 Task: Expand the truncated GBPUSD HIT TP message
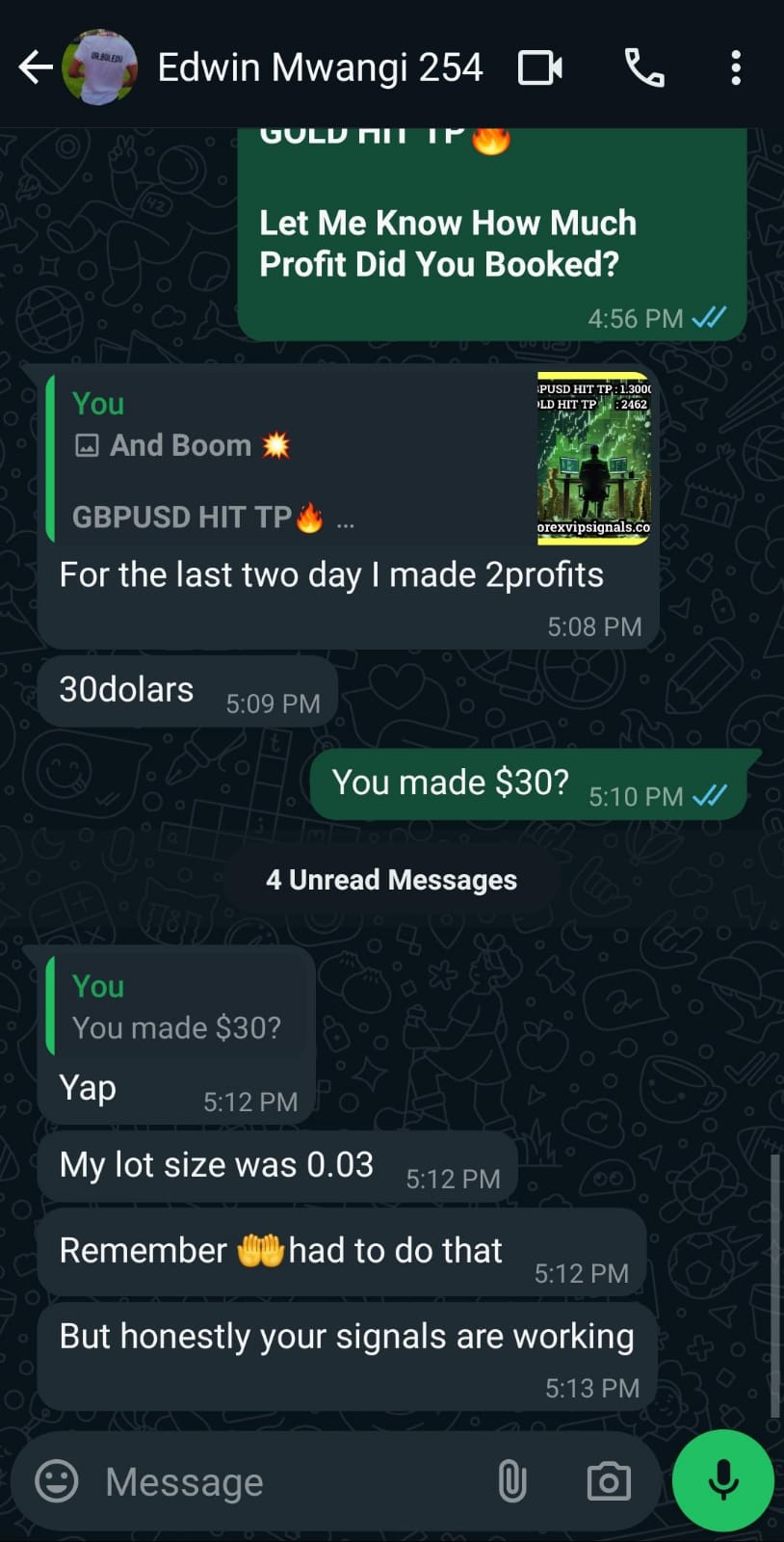click(347, 518)
